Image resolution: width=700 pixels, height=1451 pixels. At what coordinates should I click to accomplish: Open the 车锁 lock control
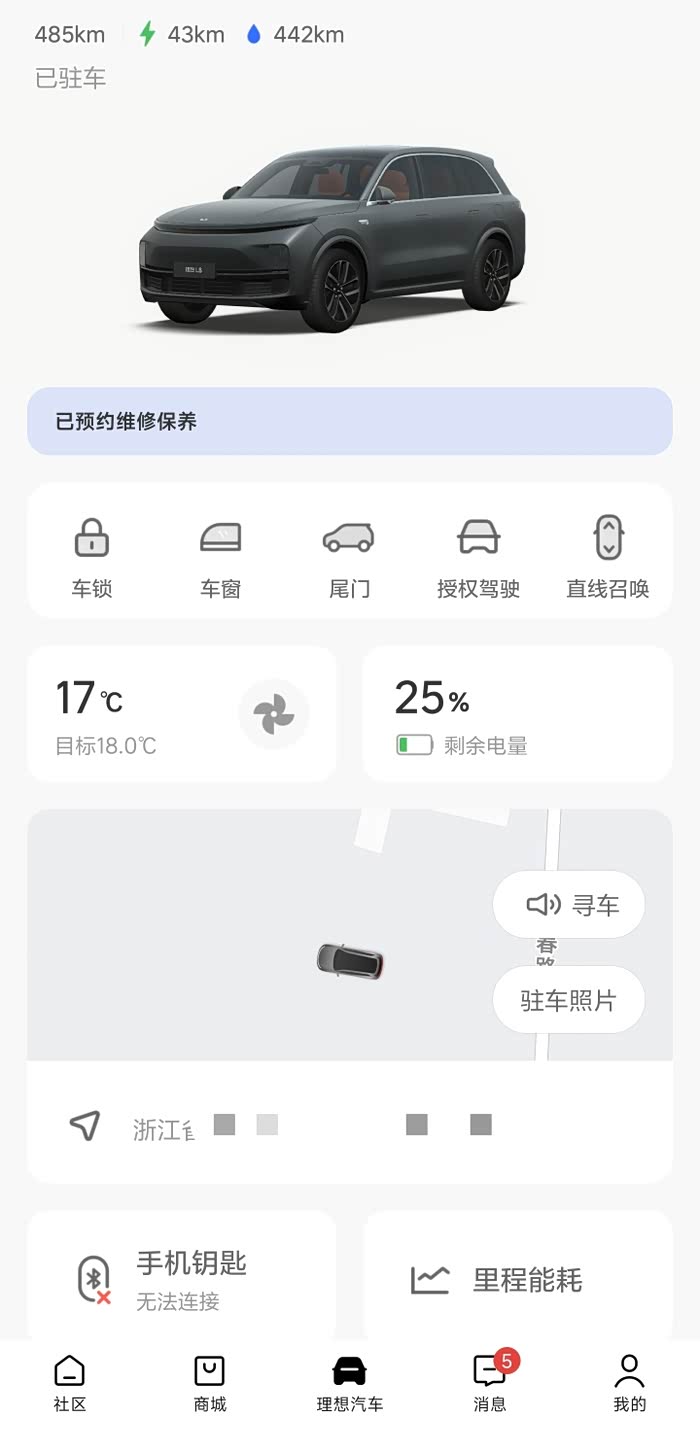pos(91,557)
